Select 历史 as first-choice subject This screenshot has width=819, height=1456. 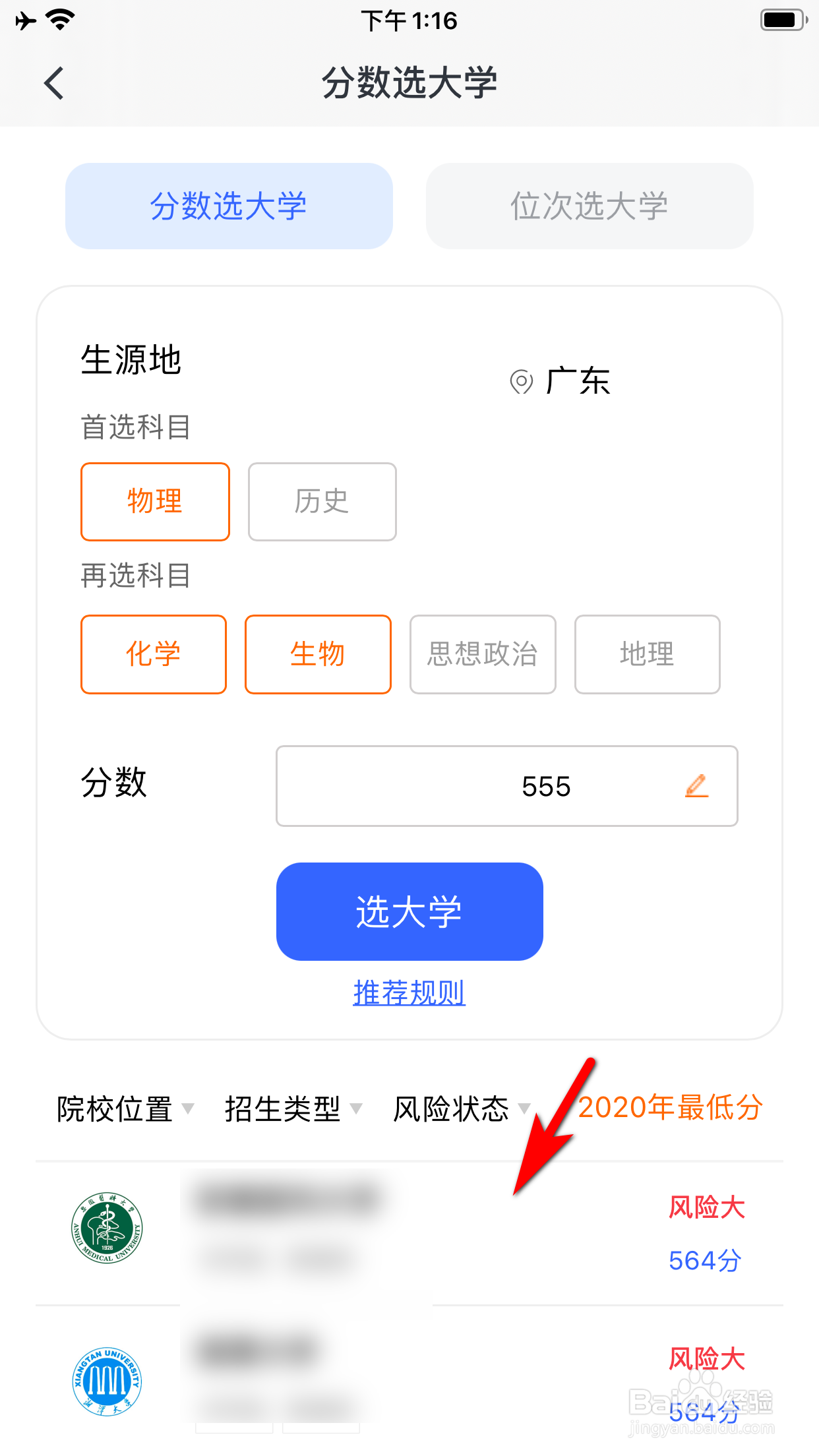322,501
